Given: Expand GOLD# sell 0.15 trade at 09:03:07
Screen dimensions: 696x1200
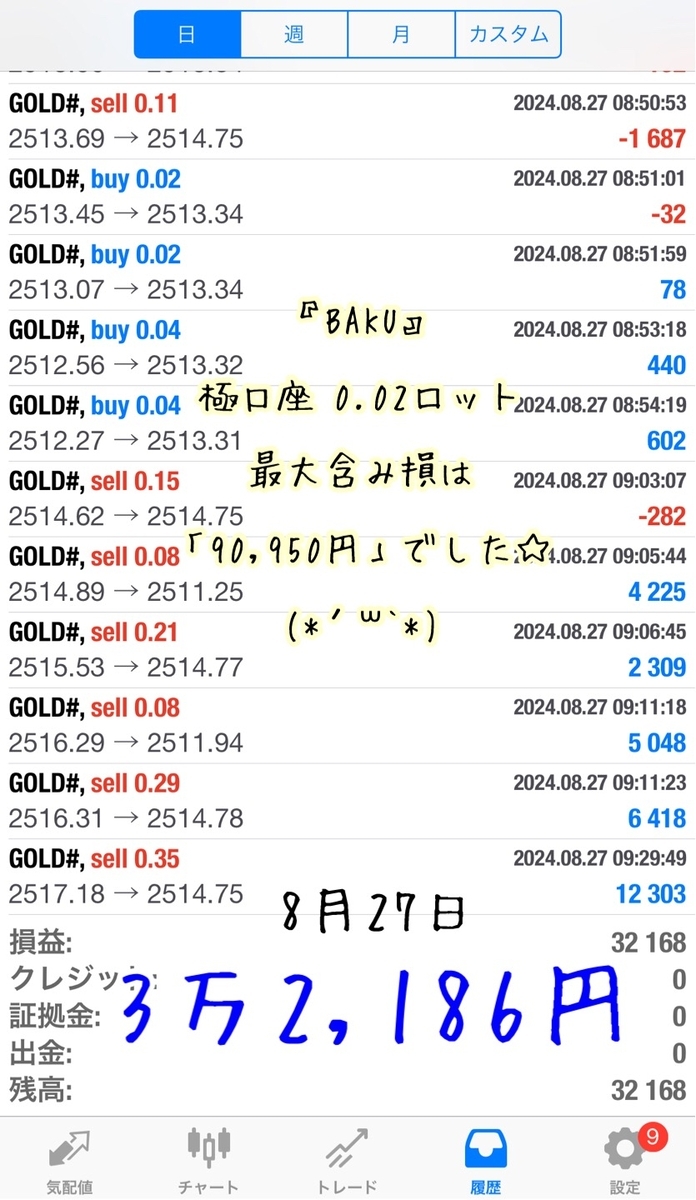Looking at the screenshot, I should (x=347, y=498).
